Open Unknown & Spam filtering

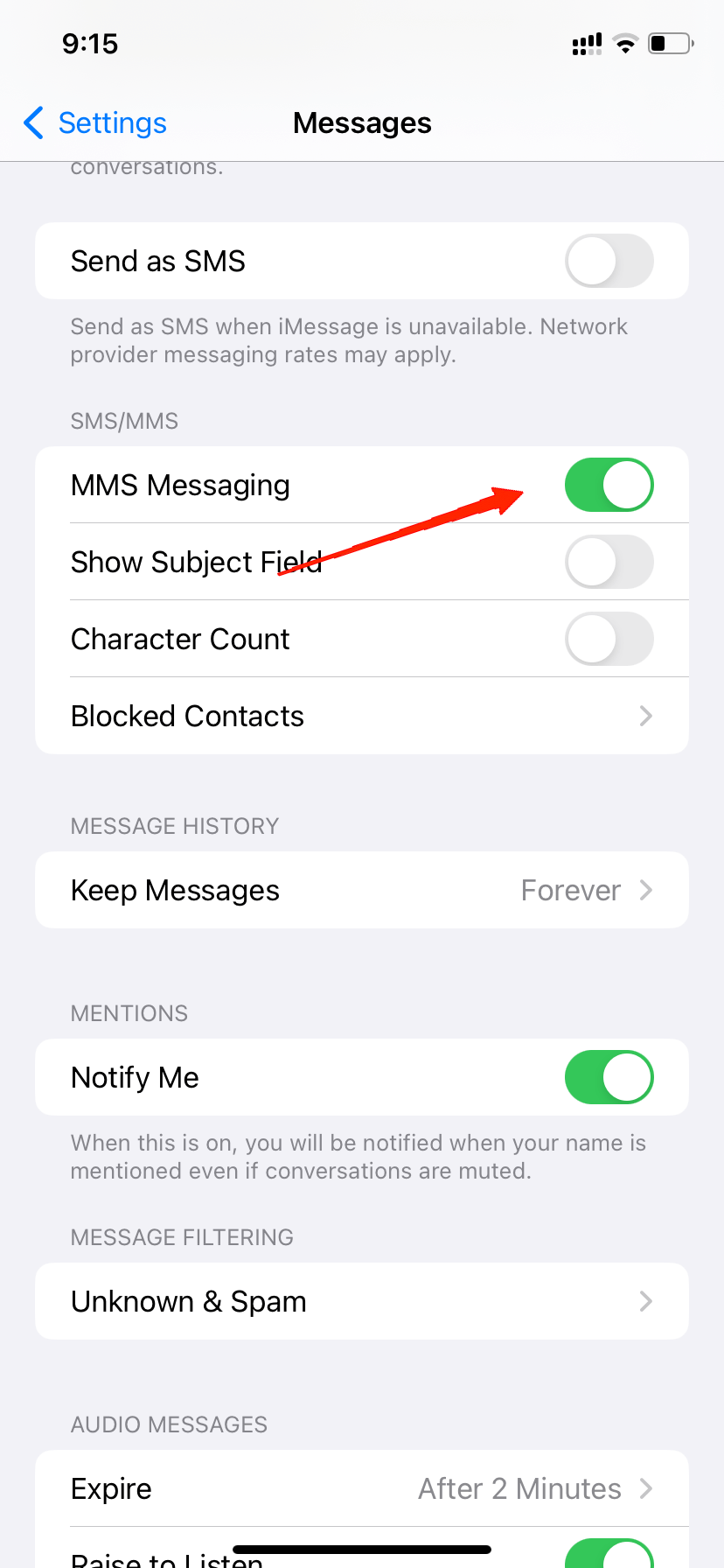(362, 1301)
